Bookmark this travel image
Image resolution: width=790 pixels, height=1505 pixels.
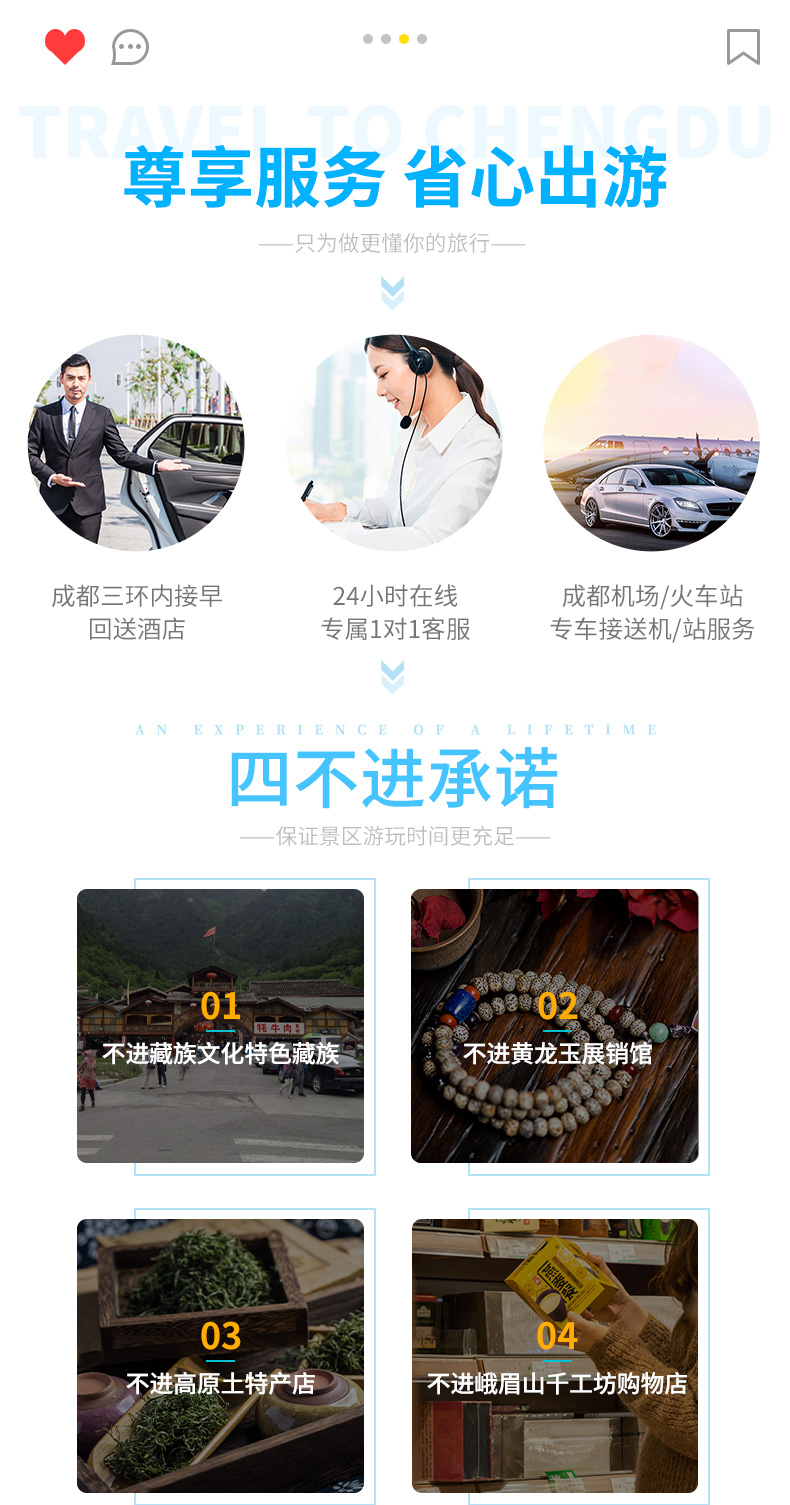click(x=743, y=47)
